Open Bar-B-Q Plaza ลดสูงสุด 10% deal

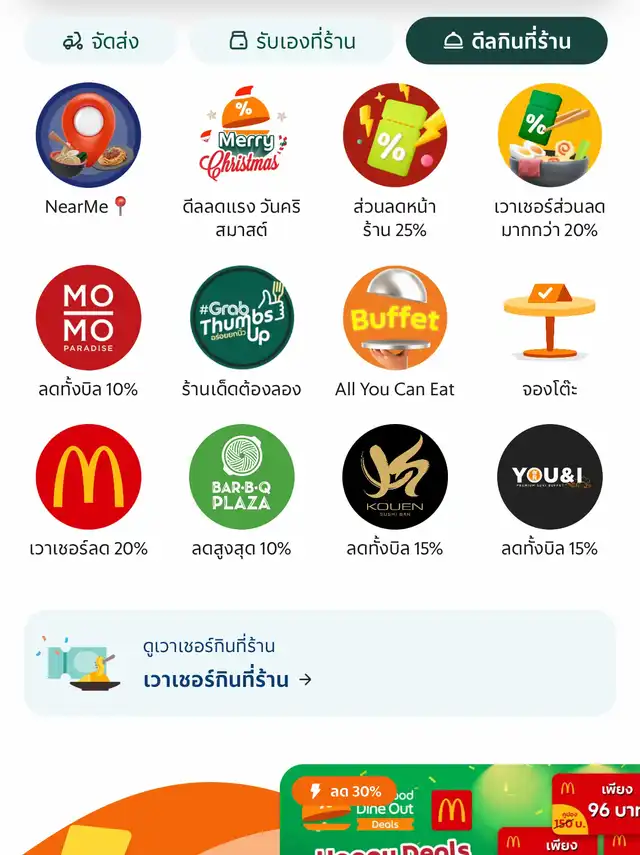[242, 477]
